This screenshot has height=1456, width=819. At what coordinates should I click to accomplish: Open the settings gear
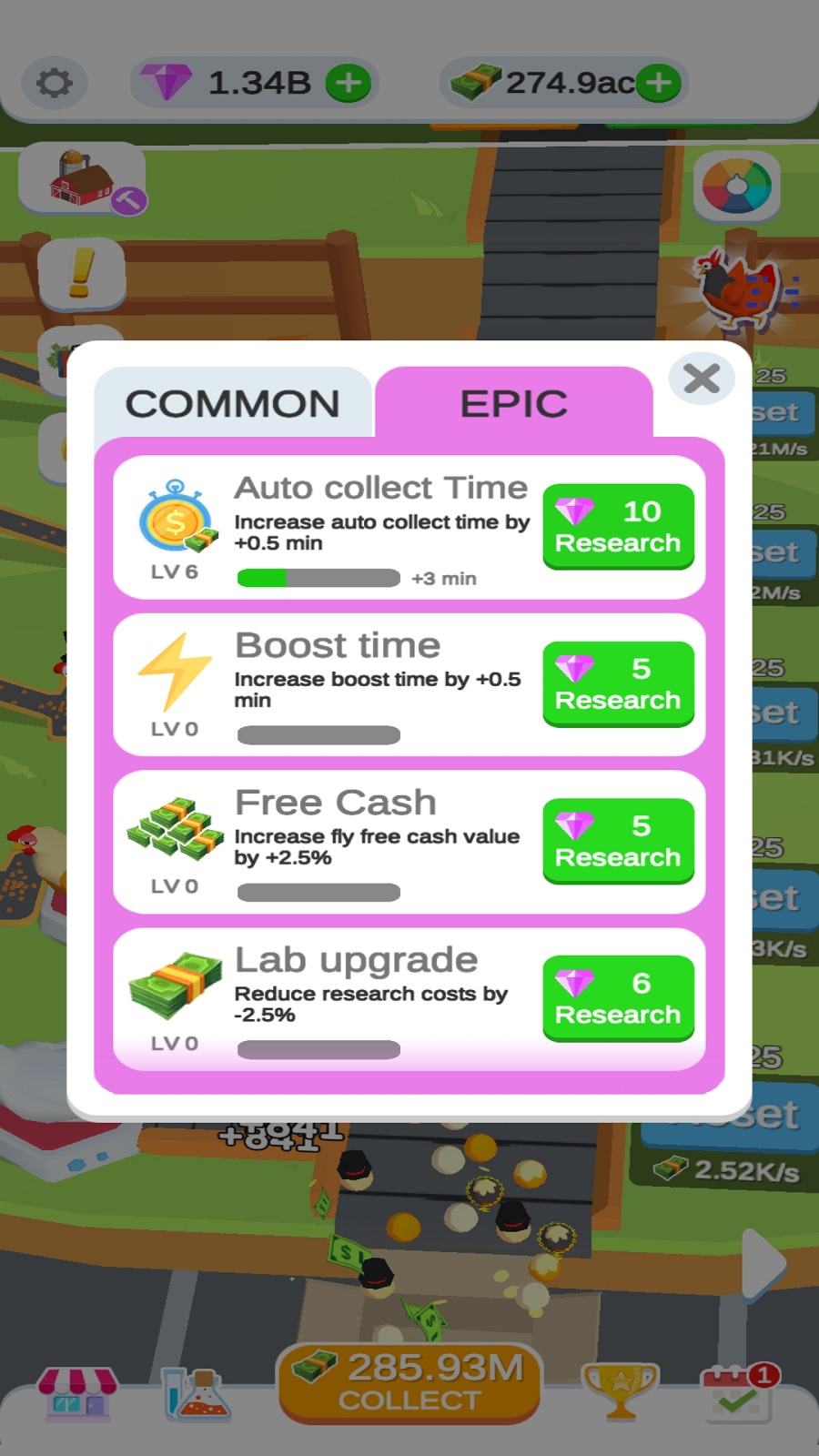[x=55, y=84]
